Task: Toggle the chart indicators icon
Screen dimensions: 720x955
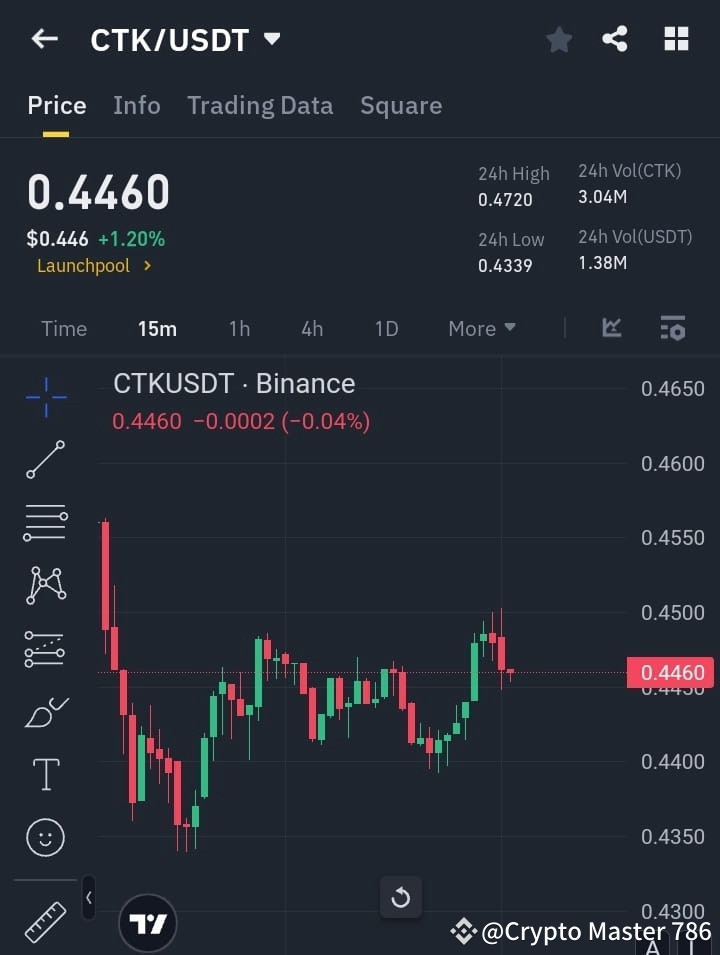Action: click(x=611, y=328)
